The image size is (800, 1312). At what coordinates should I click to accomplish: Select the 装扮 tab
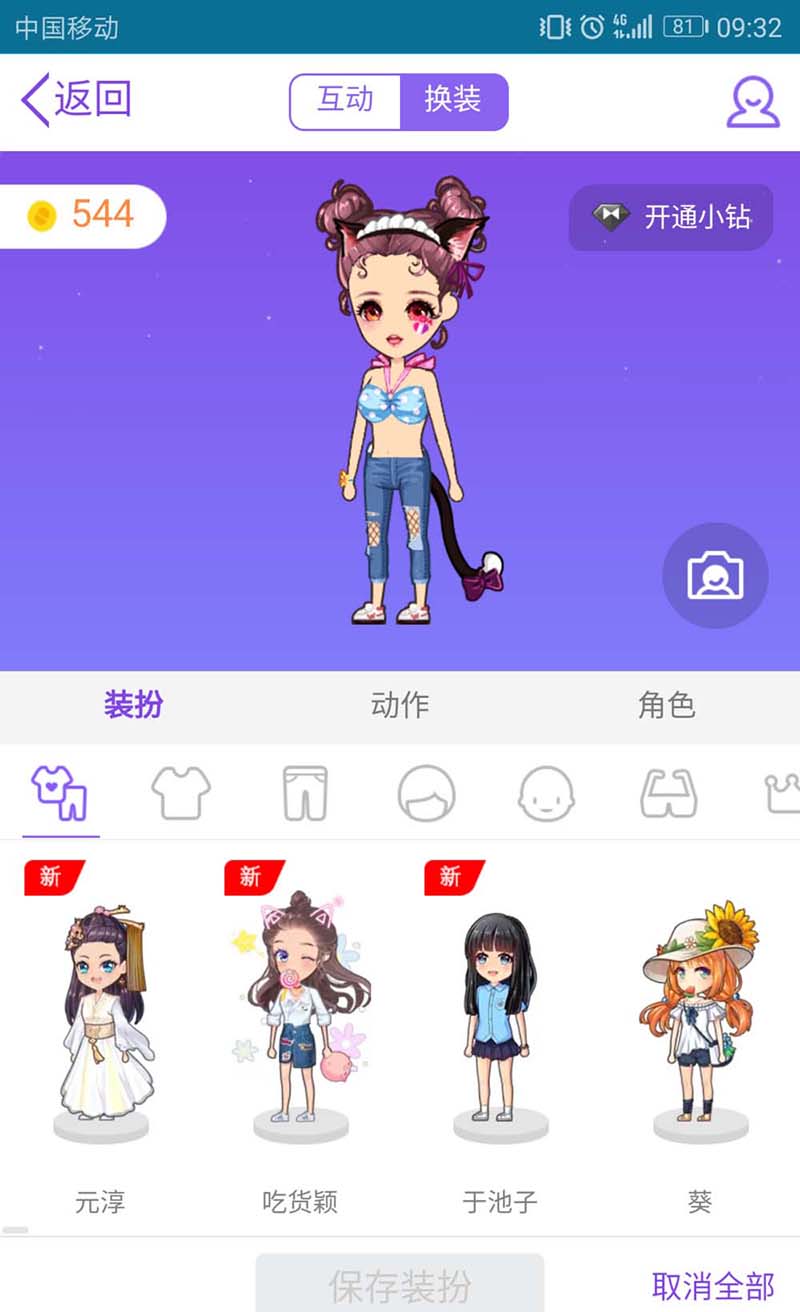[133, 705]
